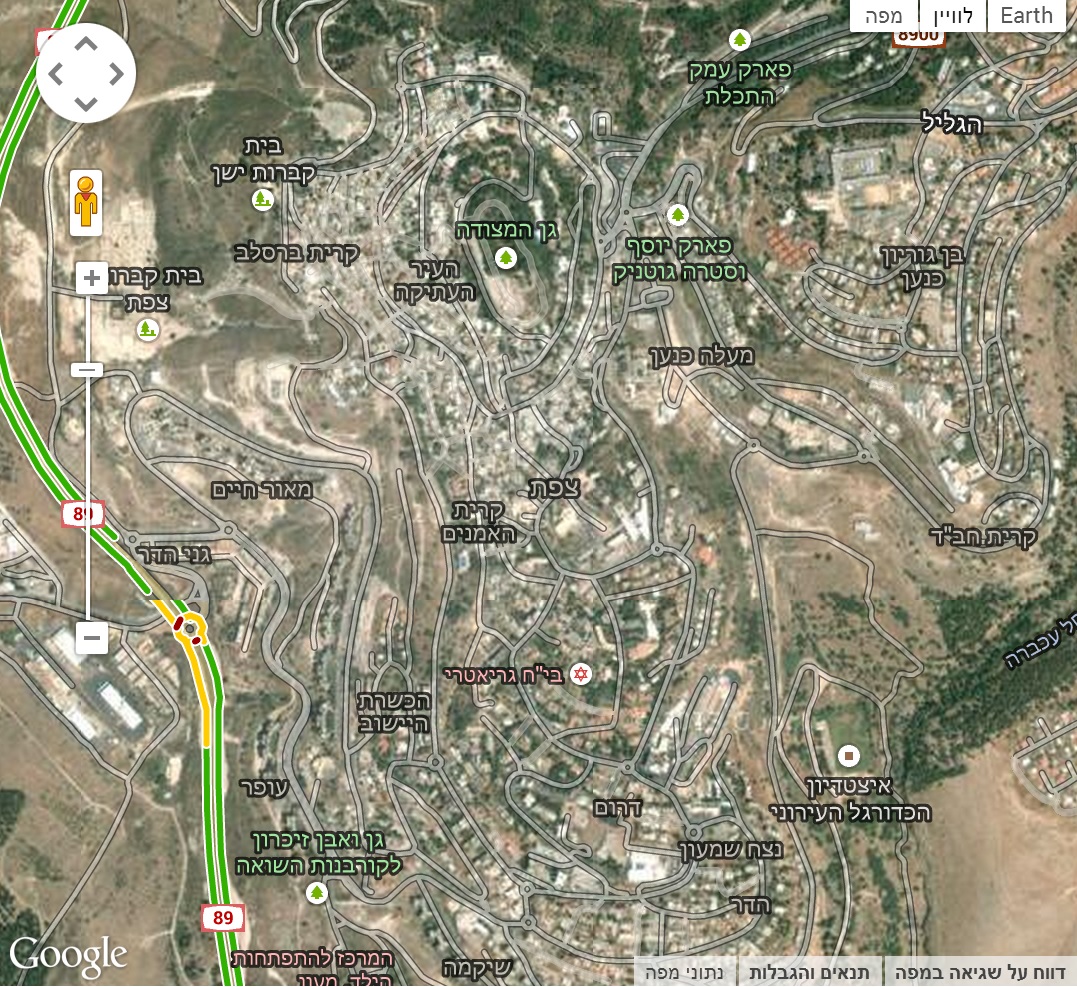Zoom out with the minus button

click(92, 636)
